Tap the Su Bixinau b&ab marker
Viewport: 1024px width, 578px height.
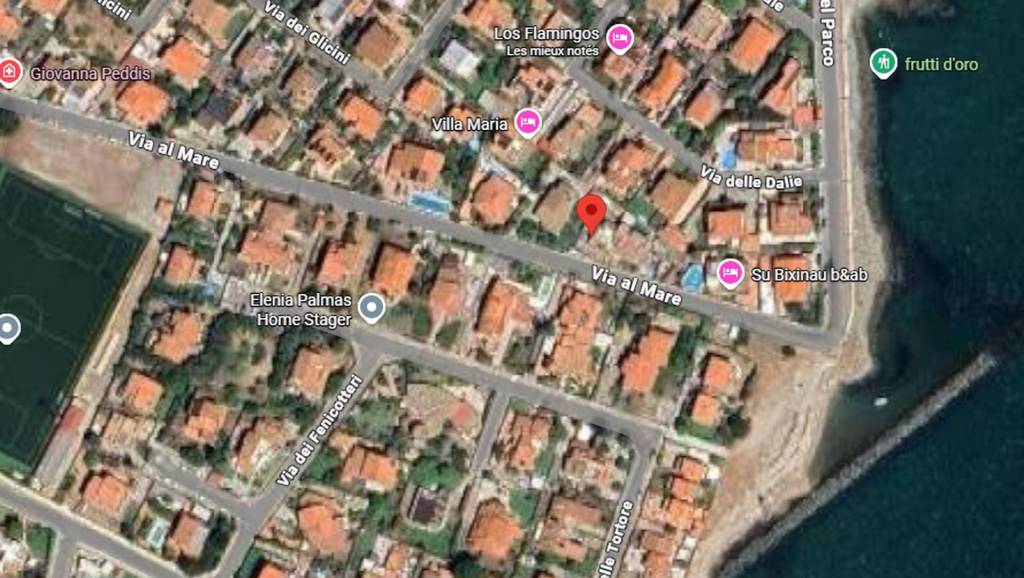pos(730,272)
